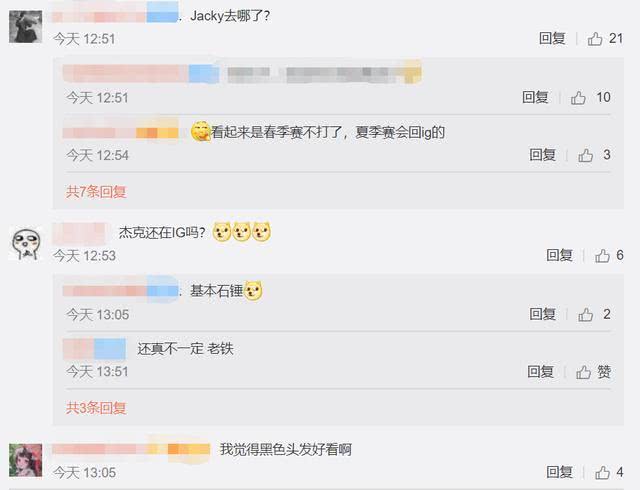Reply to the '杰克还在IG吗' comment
The width and height of the screenshot is (640, 490).
pos(559,255)
